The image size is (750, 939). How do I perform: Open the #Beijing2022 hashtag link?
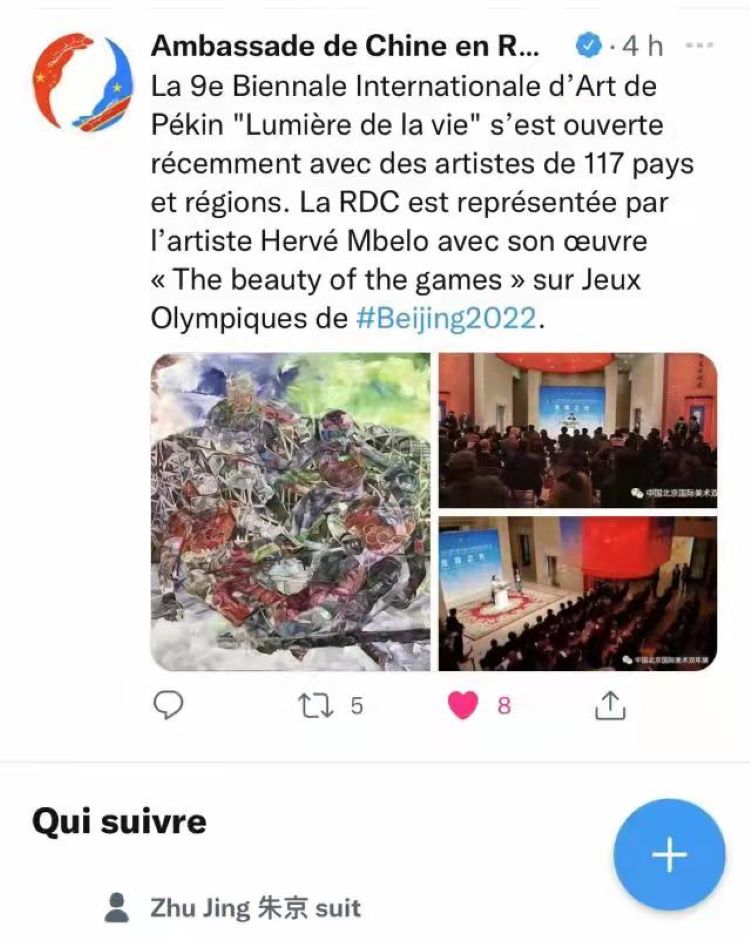pos(446,318)
